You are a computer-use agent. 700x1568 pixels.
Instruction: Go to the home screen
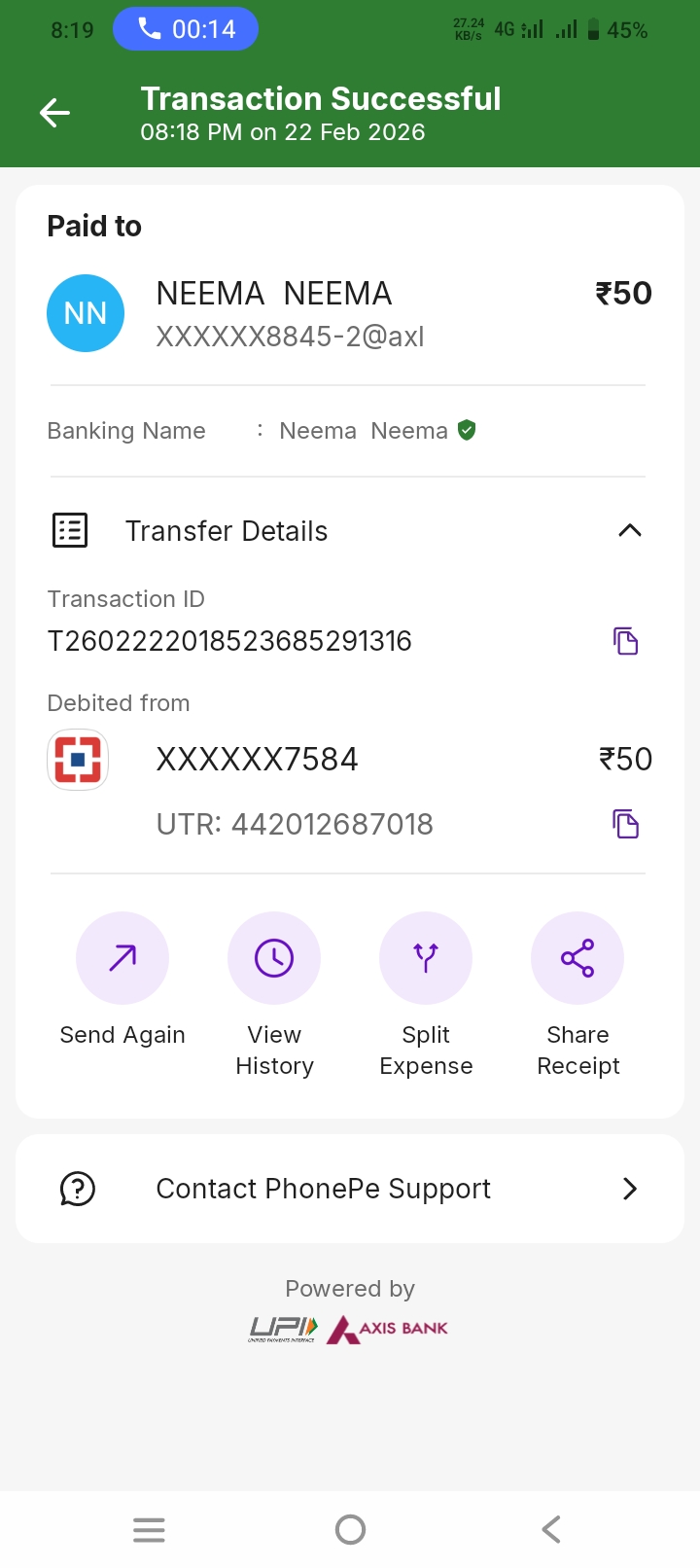[x=350, y=1529]
